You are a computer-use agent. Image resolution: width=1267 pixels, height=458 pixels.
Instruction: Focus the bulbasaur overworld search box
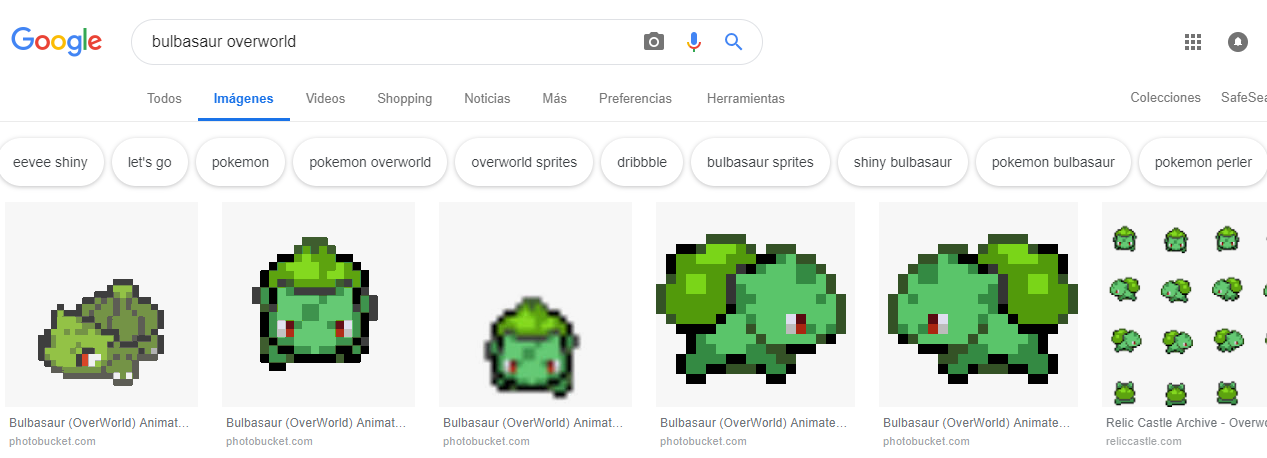[x=390, y=42]
